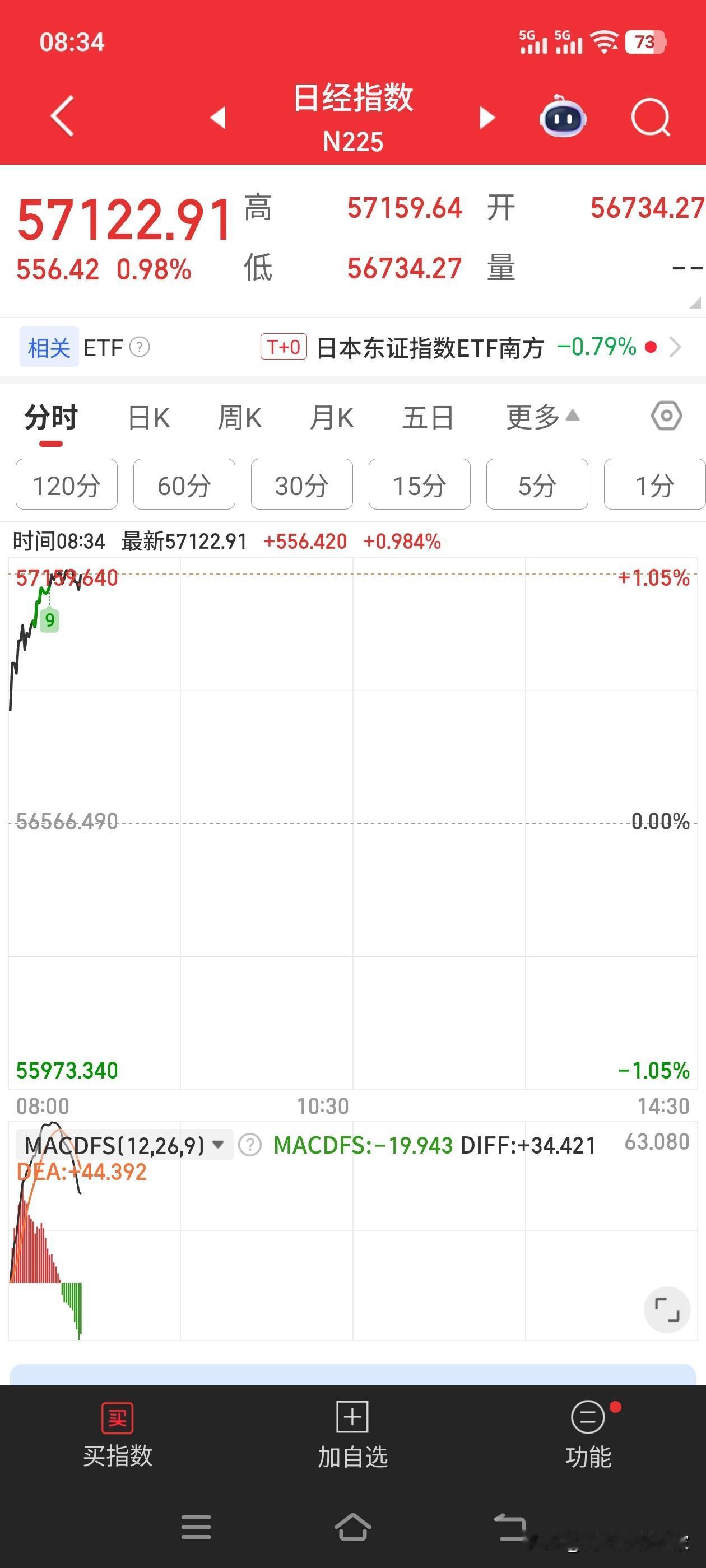This screenshot has height=1568, width=706.
Task: Tap right chevron on the ETF row
Action: (x=676, y=348)
